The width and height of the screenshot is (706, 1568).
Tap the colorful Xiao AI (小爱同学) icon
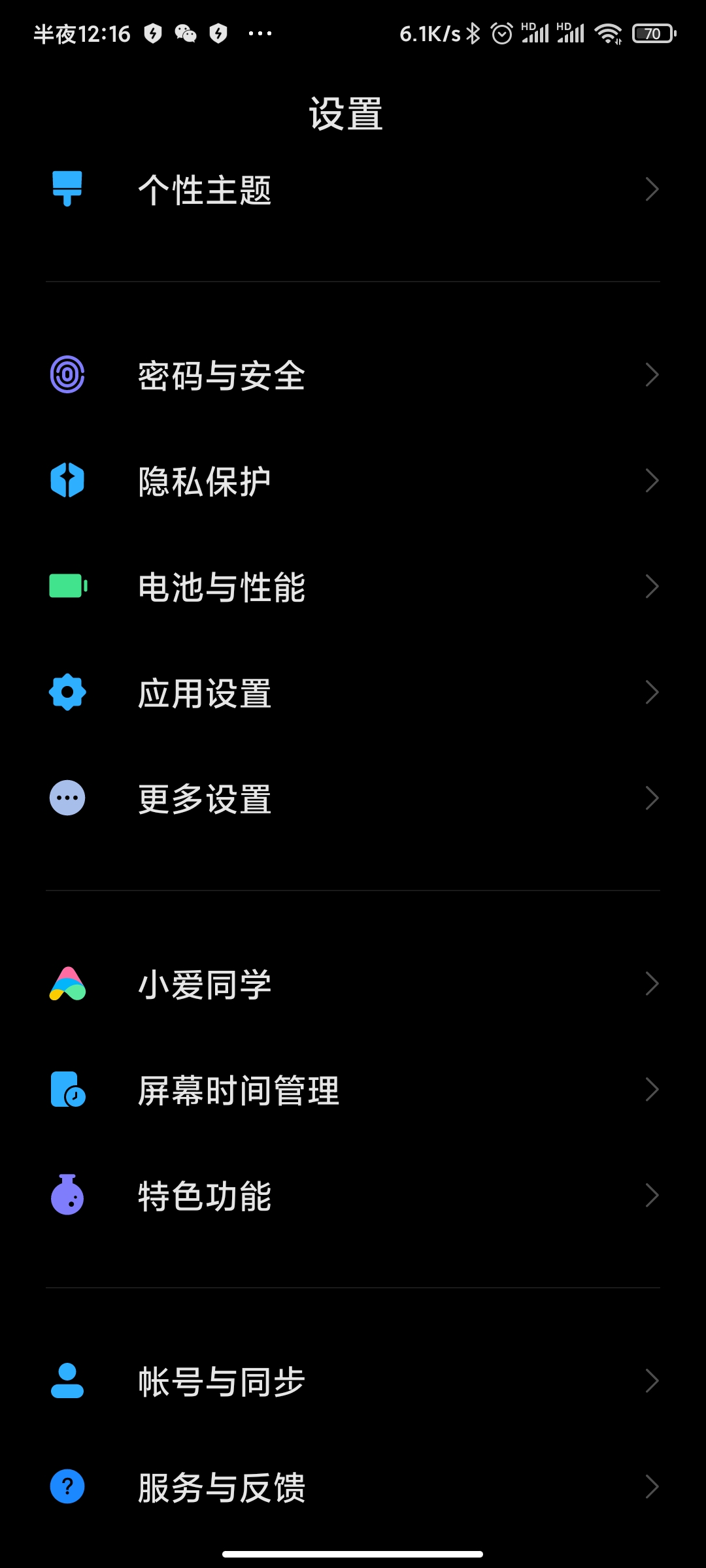pyautogui.click(x=66, y=983)
